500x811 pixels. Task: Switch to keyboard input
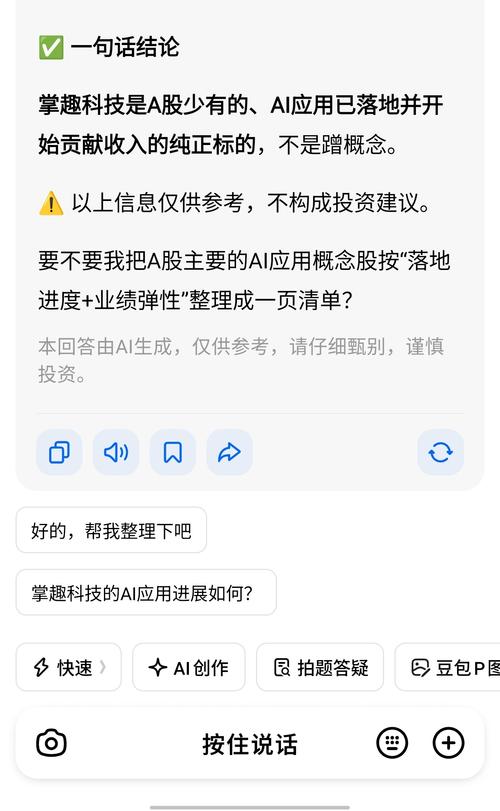[392, 743]
